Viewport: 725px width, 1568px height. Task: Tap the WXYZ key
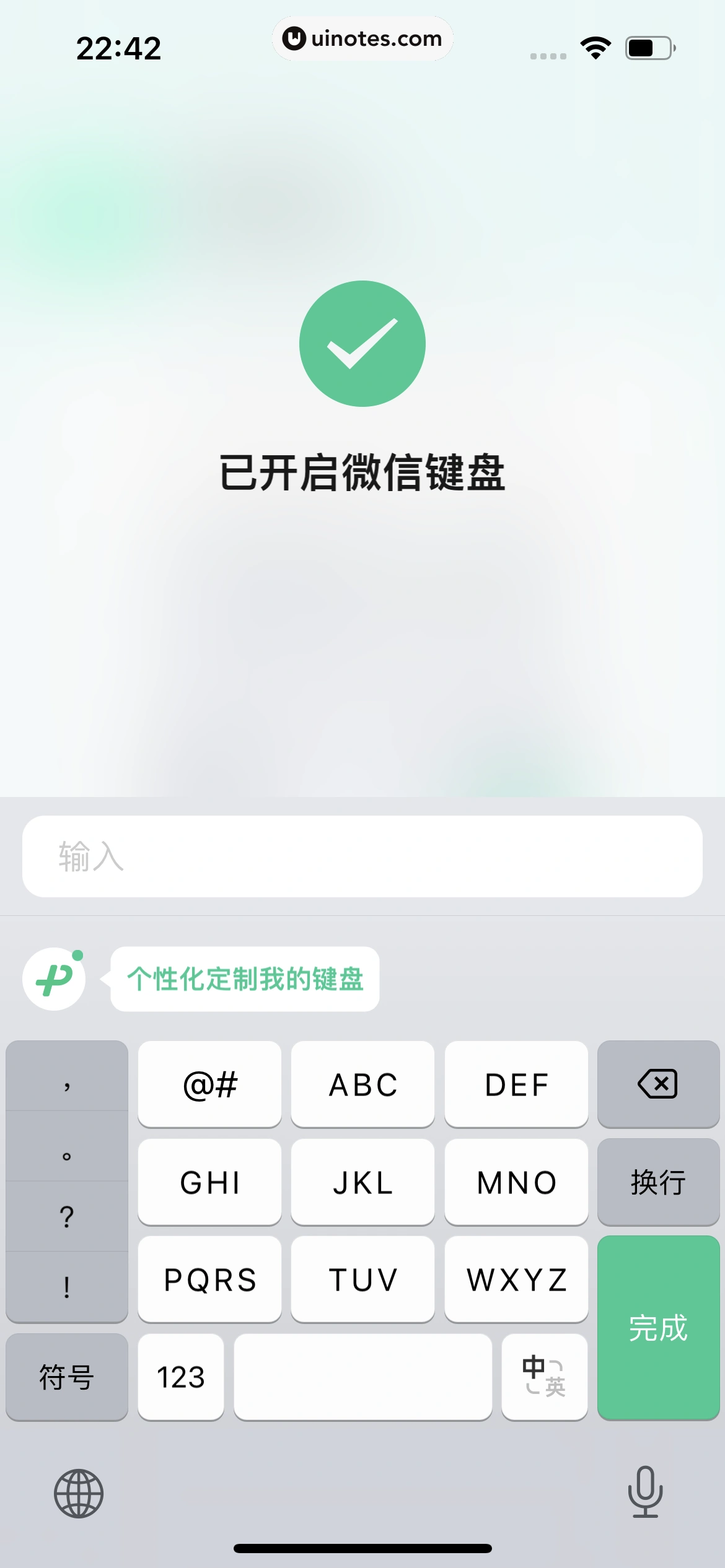point(516,1280)
